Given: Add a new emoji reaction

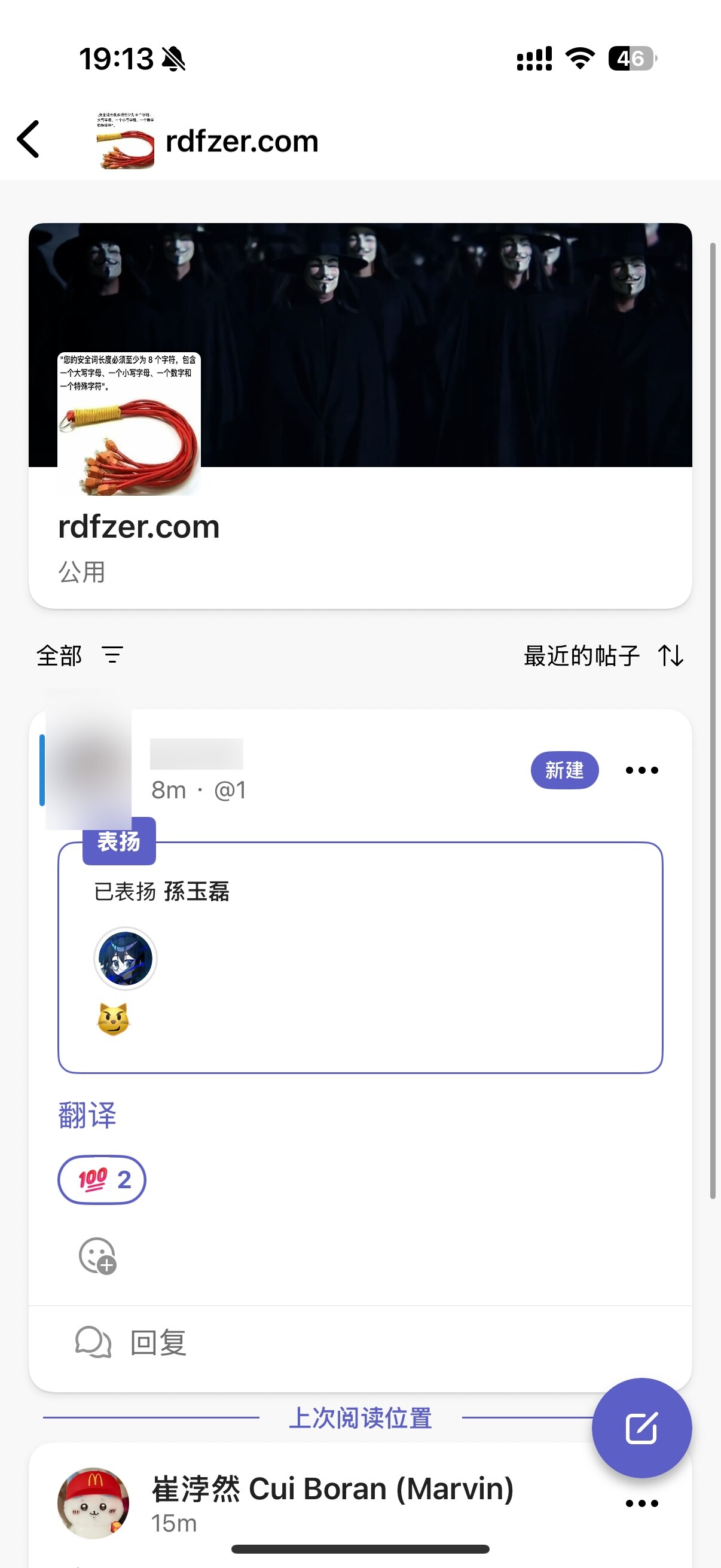Looking at the screenshot, I should (x=97, y=1255).
